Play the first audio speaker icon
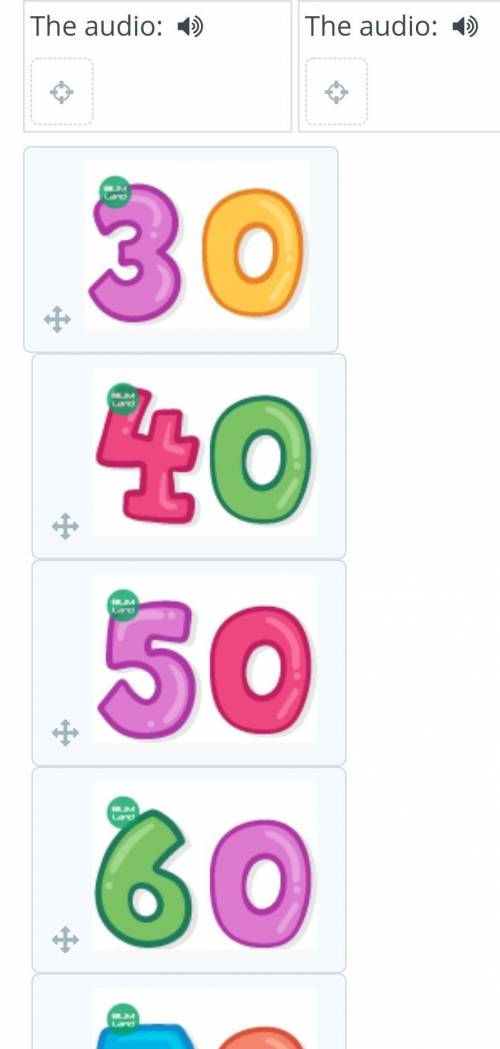 190,27
